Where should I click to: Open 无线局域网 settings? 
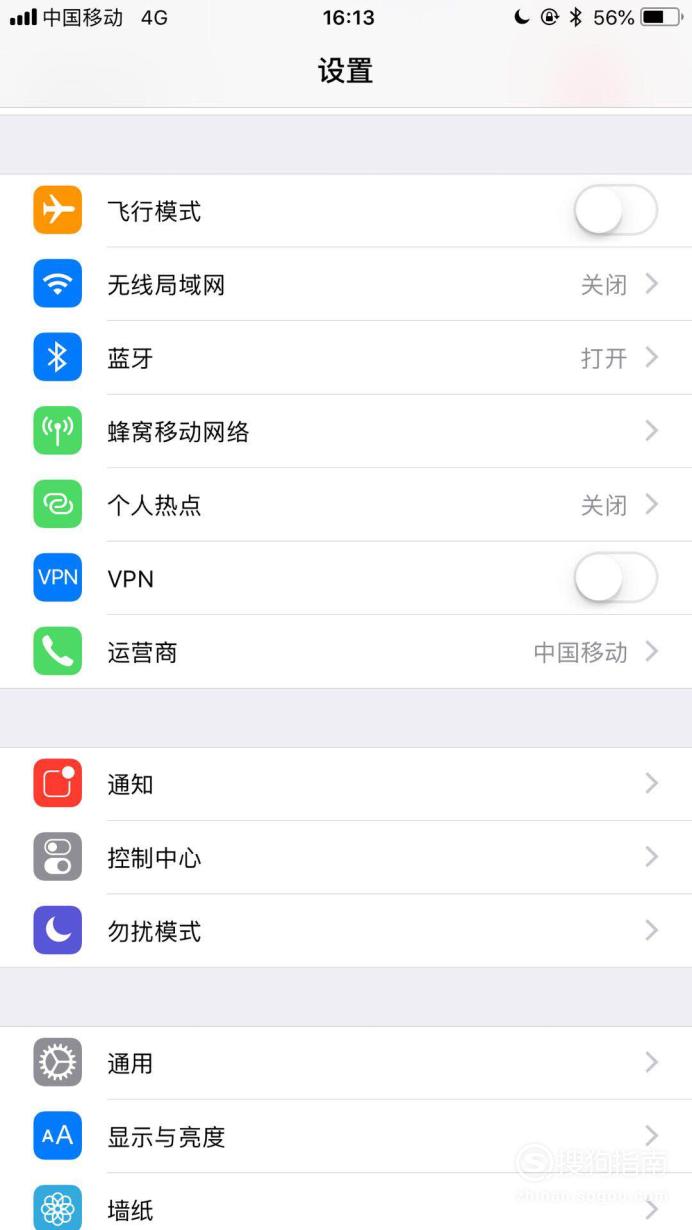(x=346, y=284)
